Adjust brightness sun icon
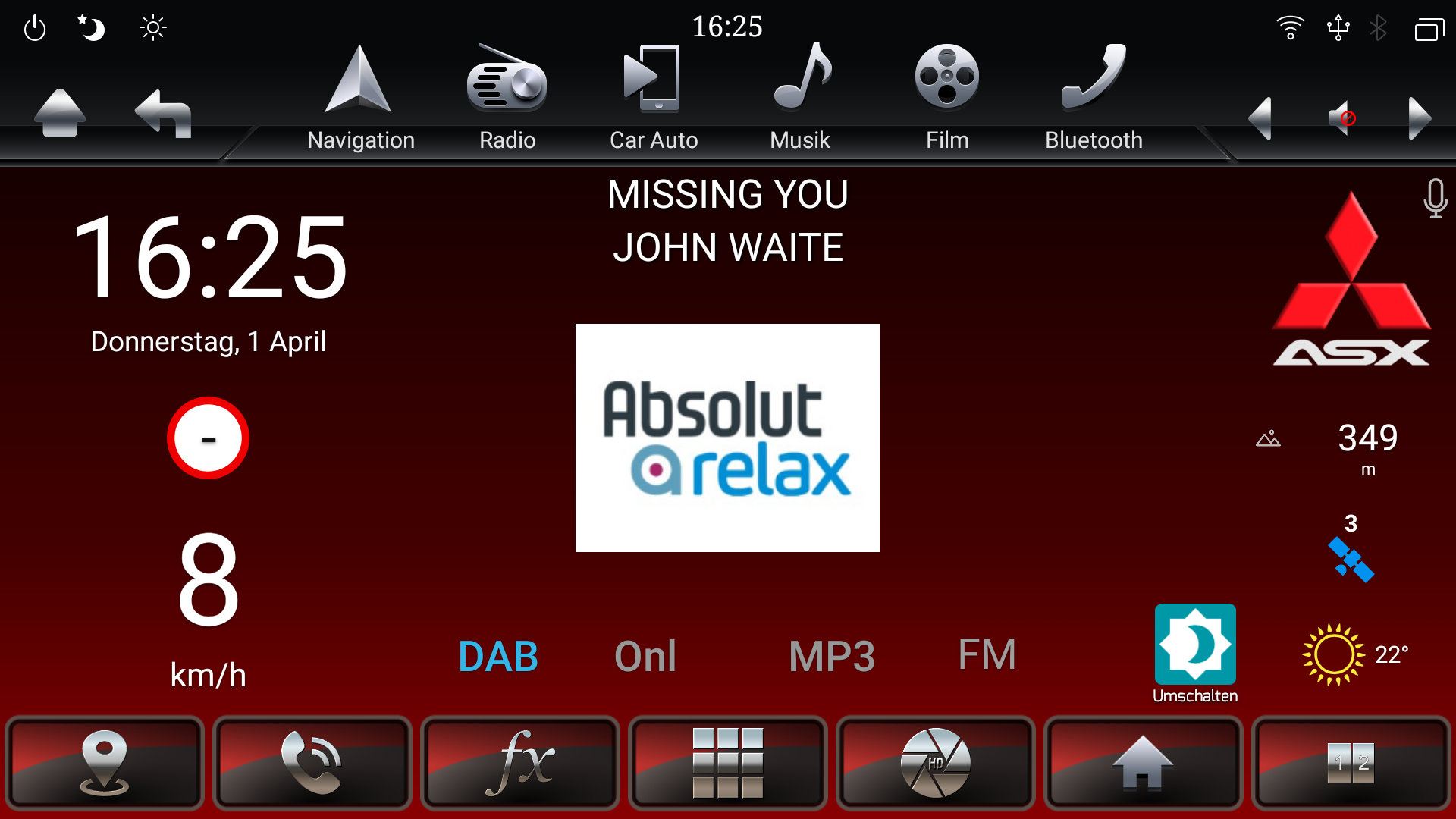The image size is (1456, 819). pos(152,29)
